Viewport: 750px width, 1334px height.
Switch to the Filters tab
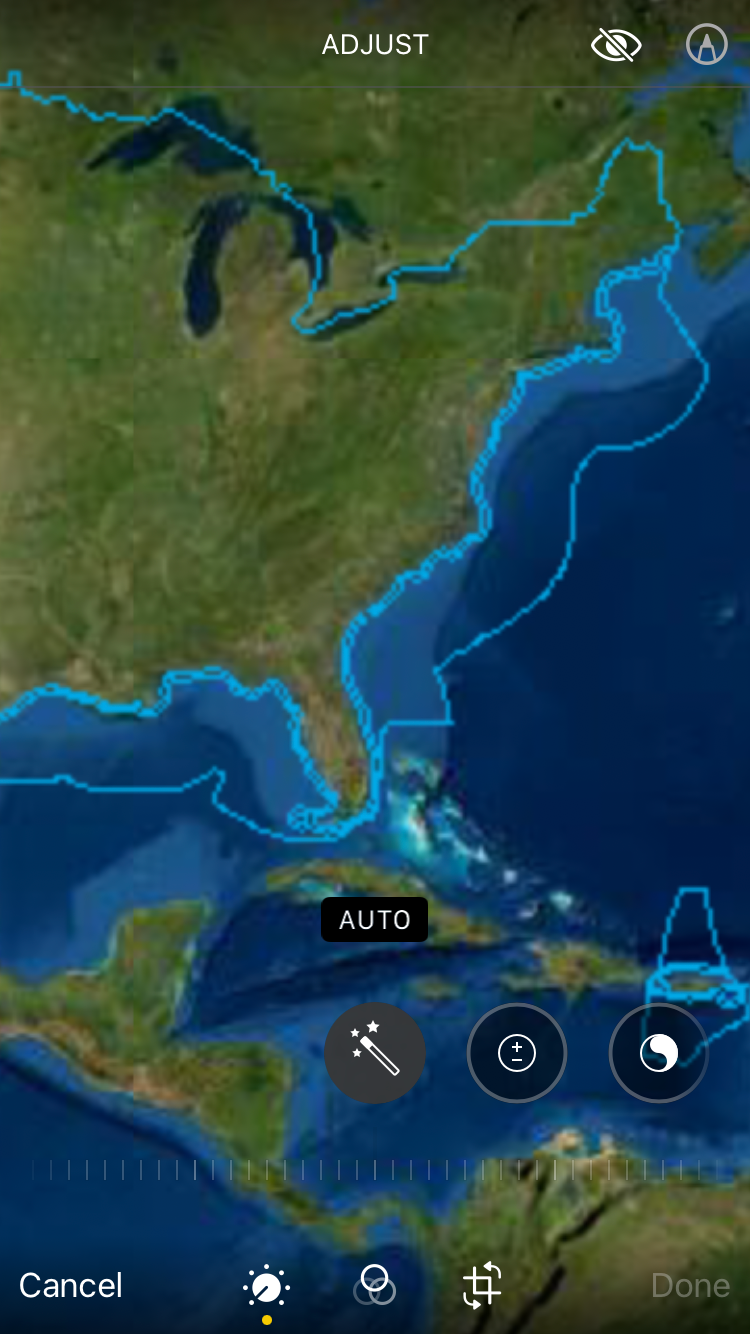click(x=375, y=1285)
